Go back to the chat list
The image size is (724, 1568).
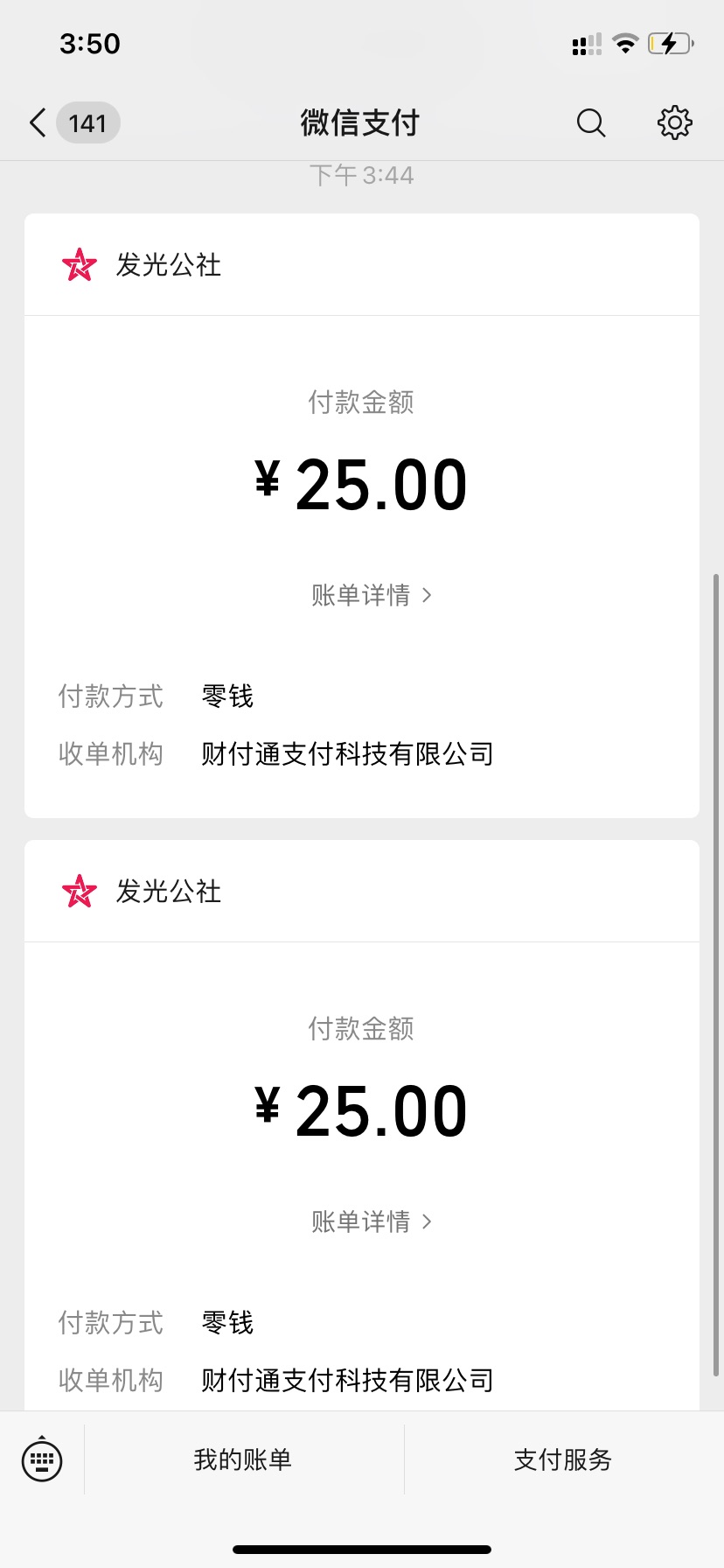point(73,123)
